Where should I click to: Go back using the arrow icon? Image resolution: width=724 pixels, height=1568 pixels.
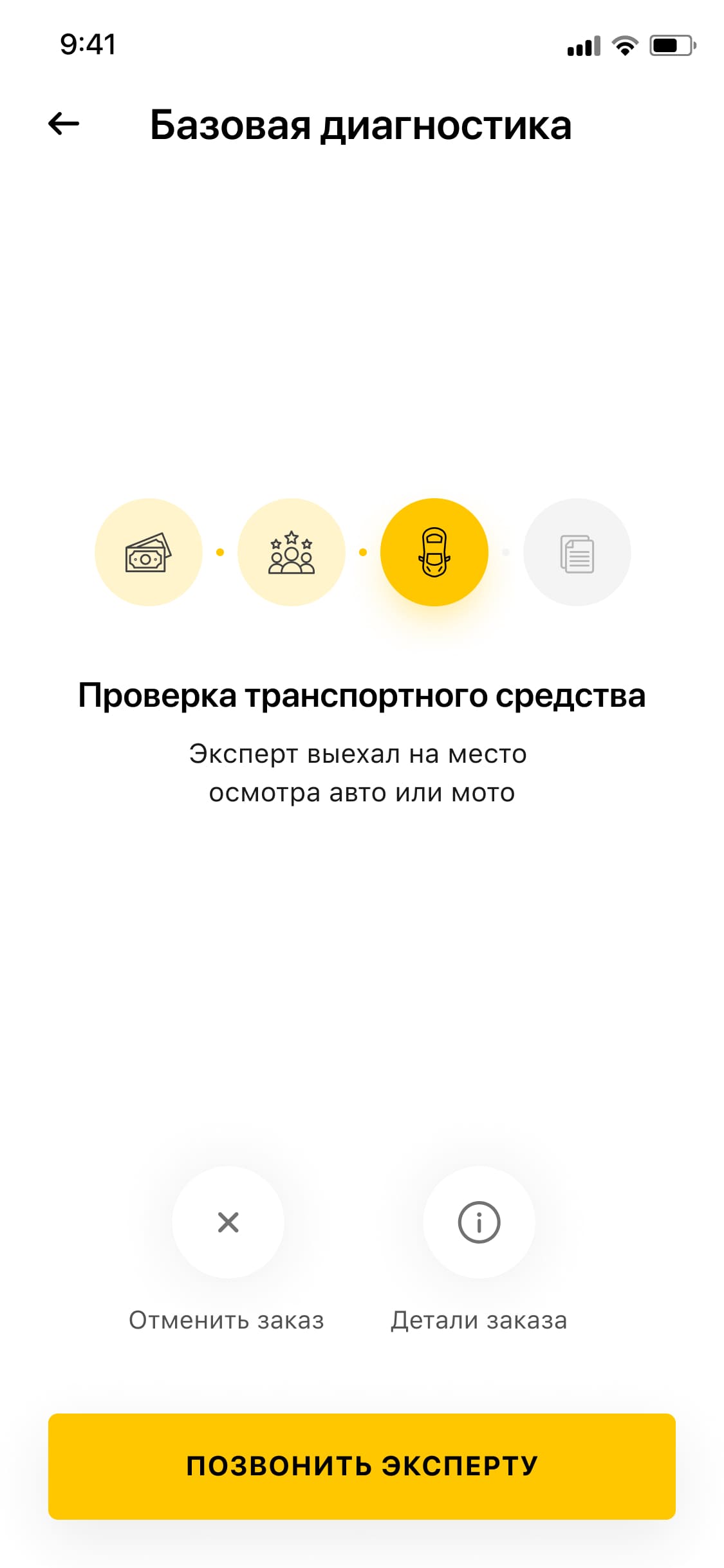[64, 124]
